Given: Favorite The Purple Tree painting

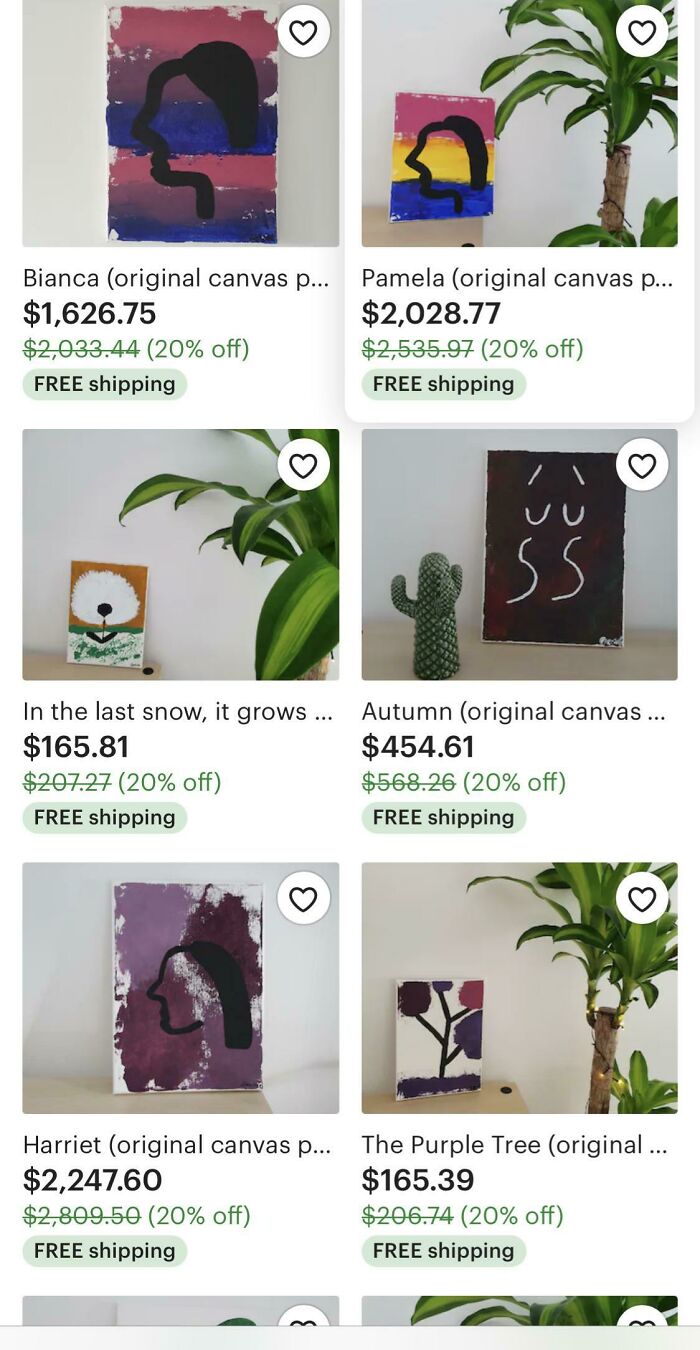Looking at the screenshot, I should click(x=641, y=899).
